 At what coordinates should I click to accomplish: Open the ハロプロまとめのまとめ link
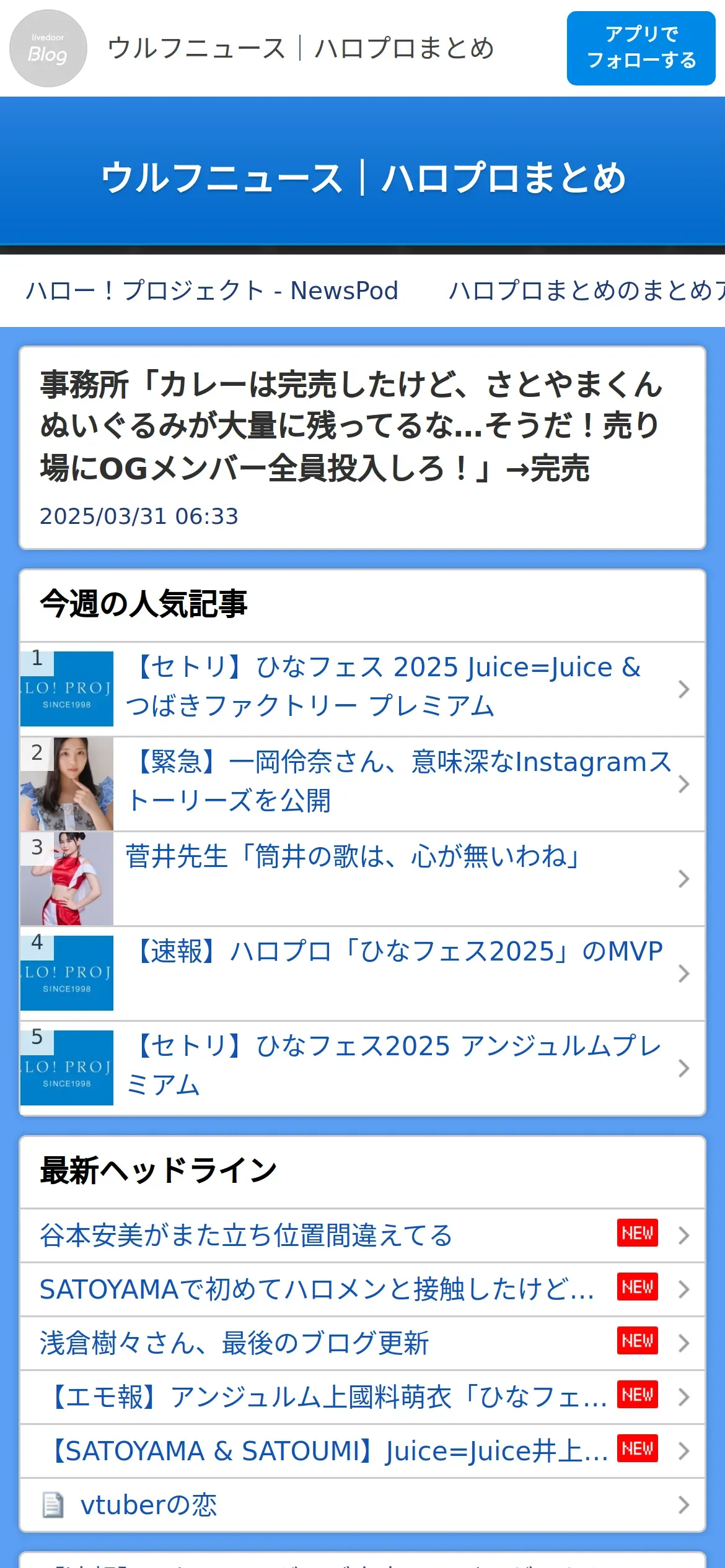coord(586,290)
